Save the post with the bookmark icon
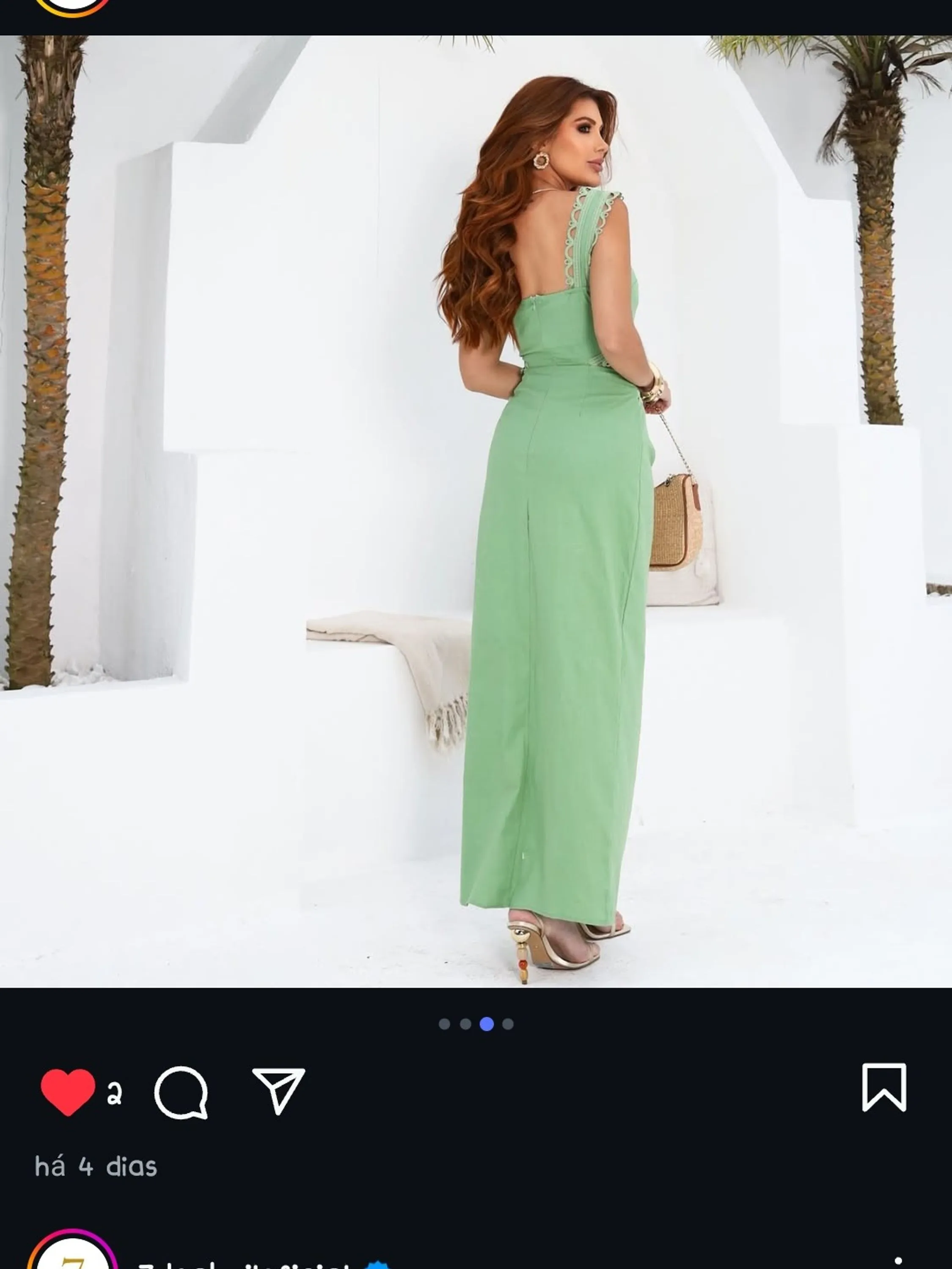This screenshot has height=1269, width=952. pos(884,1088)
